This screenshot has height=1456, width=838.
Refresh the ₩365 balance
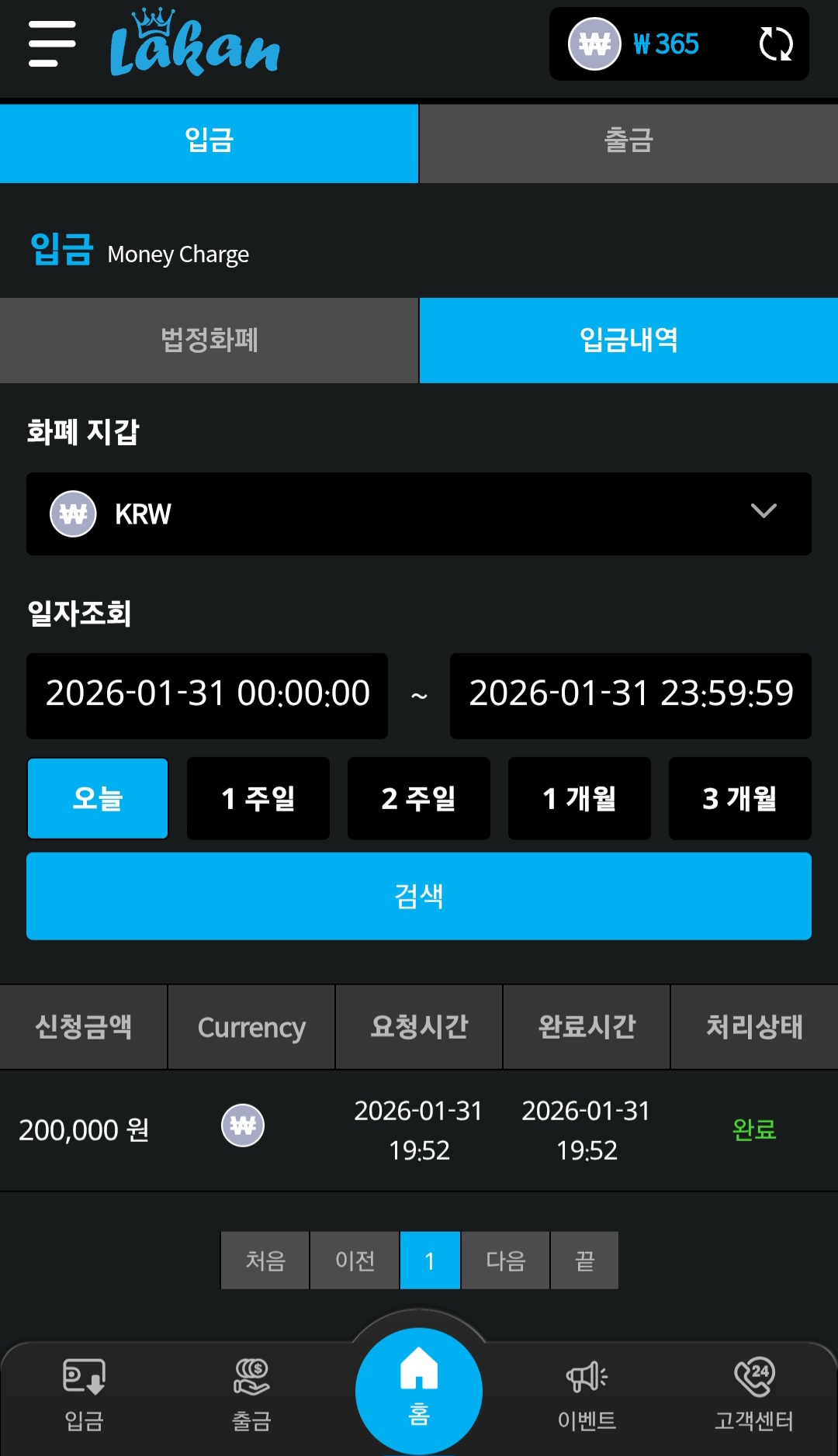coord(775,43)
